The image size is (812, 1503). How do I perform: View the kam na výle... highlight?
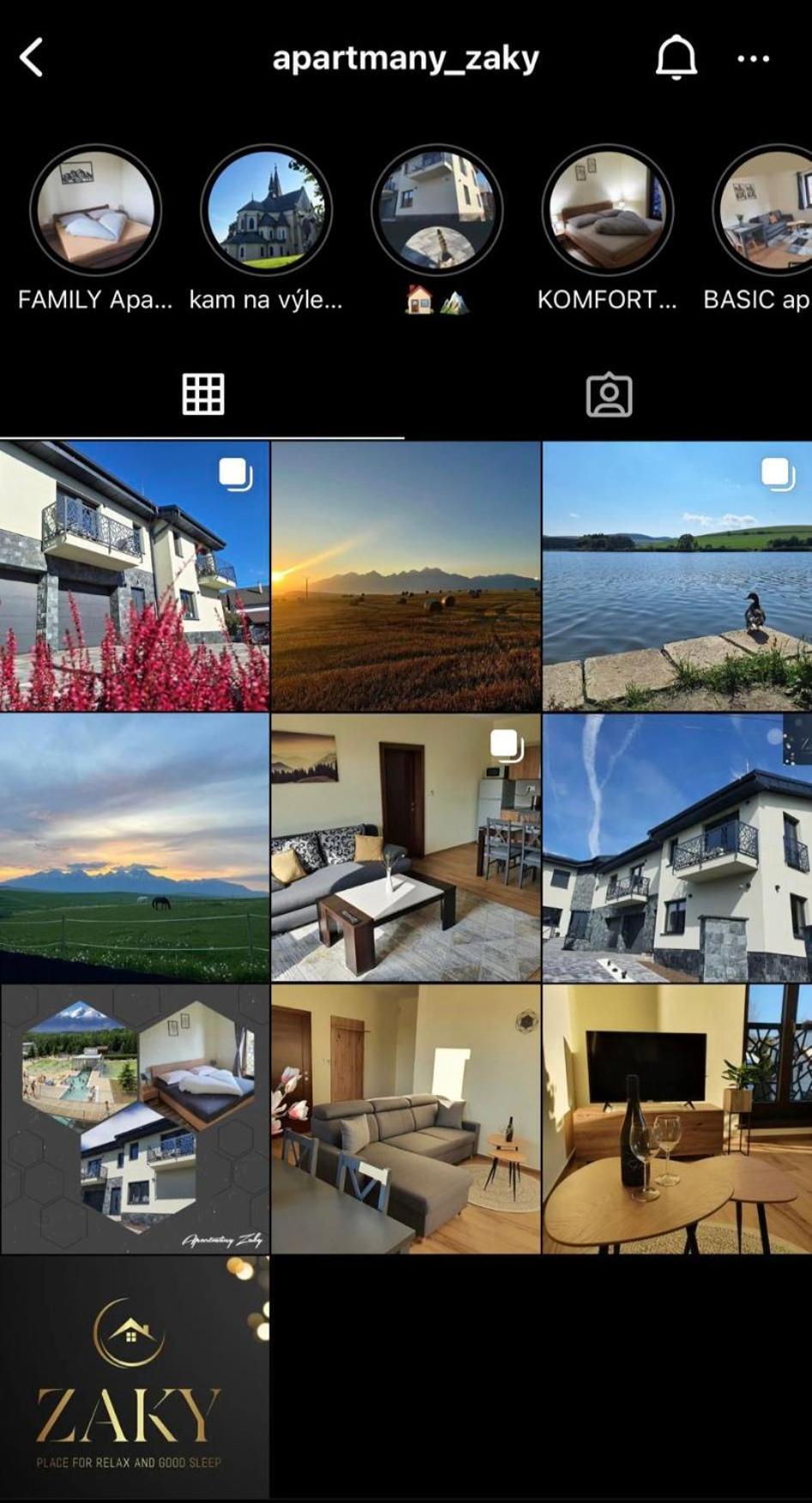(x=266, y=210)
